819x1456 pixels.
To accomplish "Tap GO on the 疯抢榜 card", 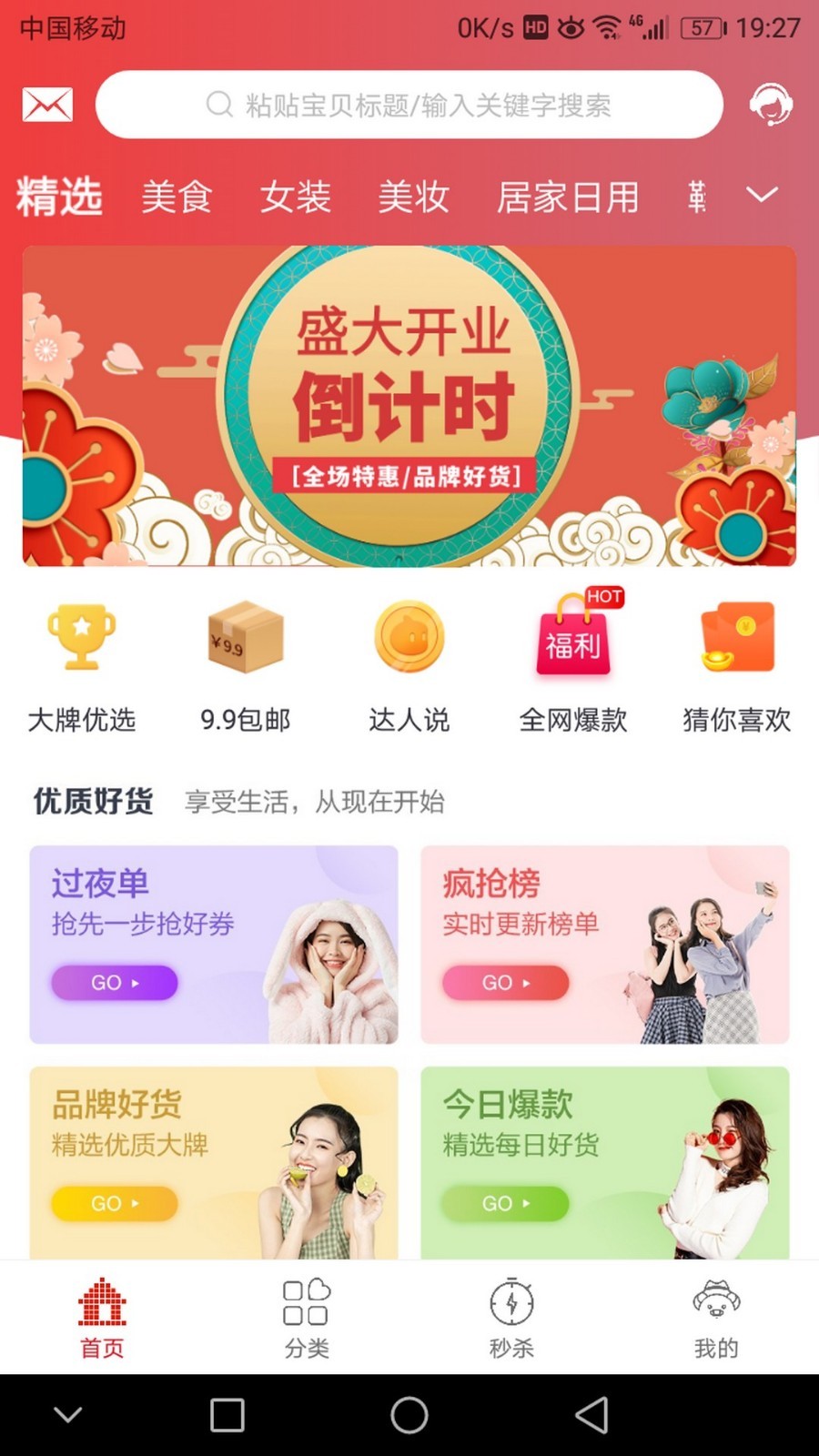I will point(506,983).
